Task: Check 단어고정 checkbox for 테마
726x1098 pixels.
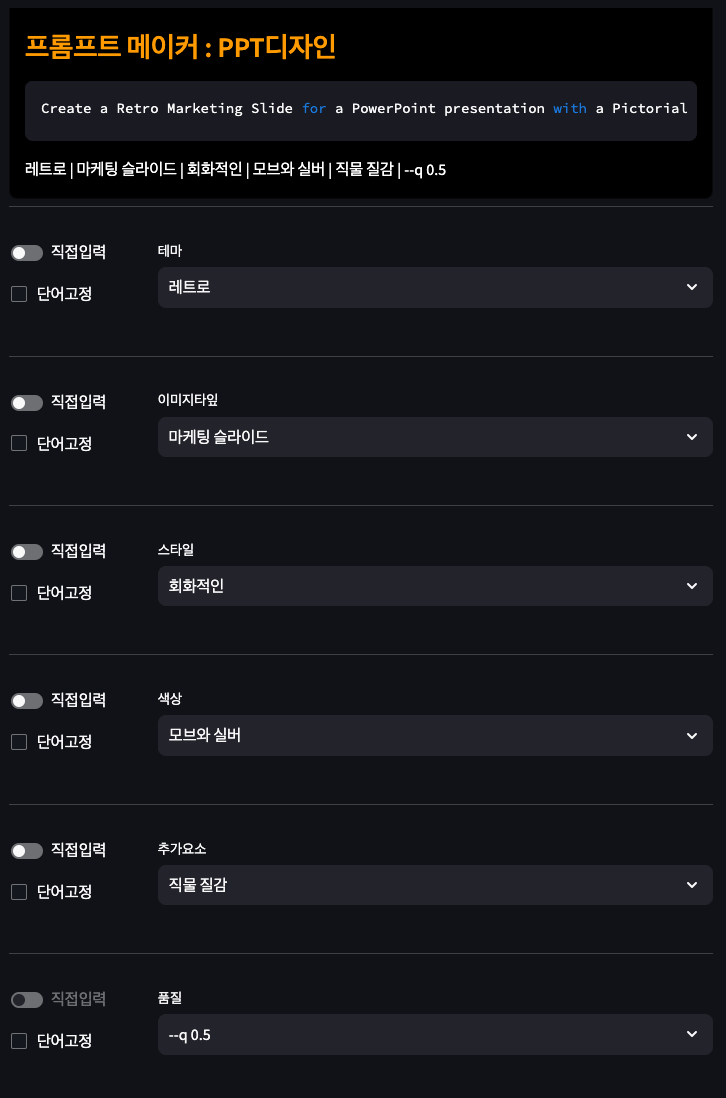Action: pos(17,293)
